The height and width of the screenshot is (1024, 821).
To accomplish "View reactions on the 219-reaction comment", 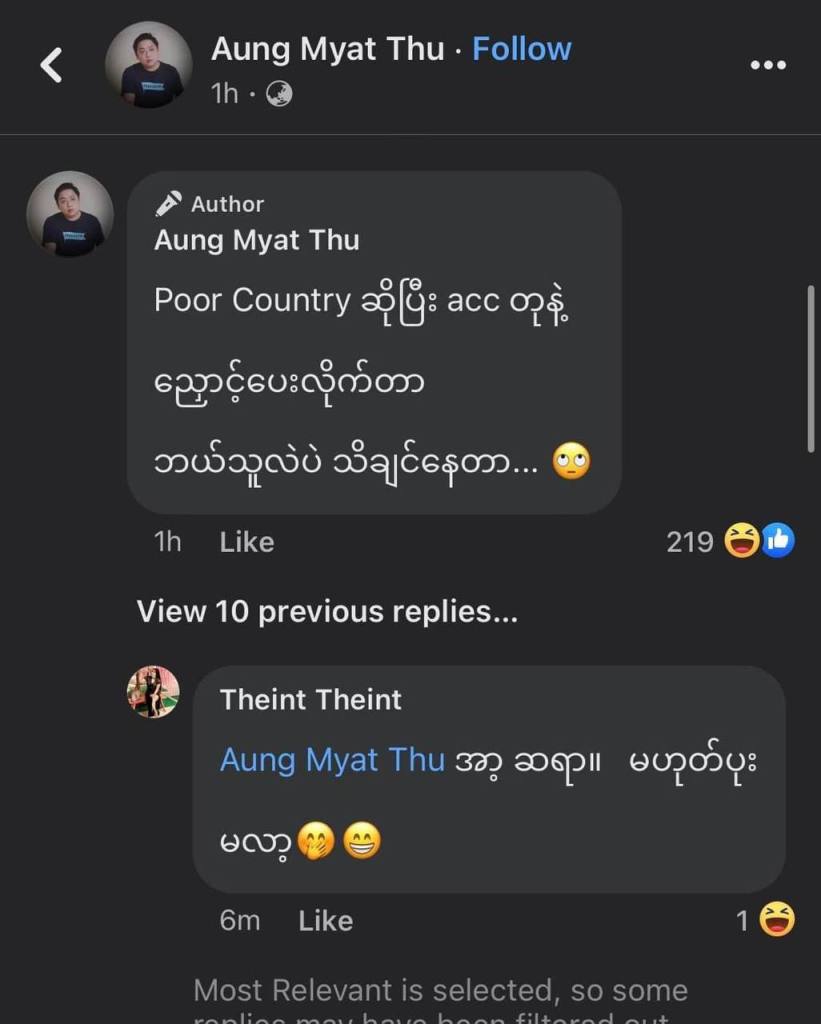I will (x=730, y=542).
